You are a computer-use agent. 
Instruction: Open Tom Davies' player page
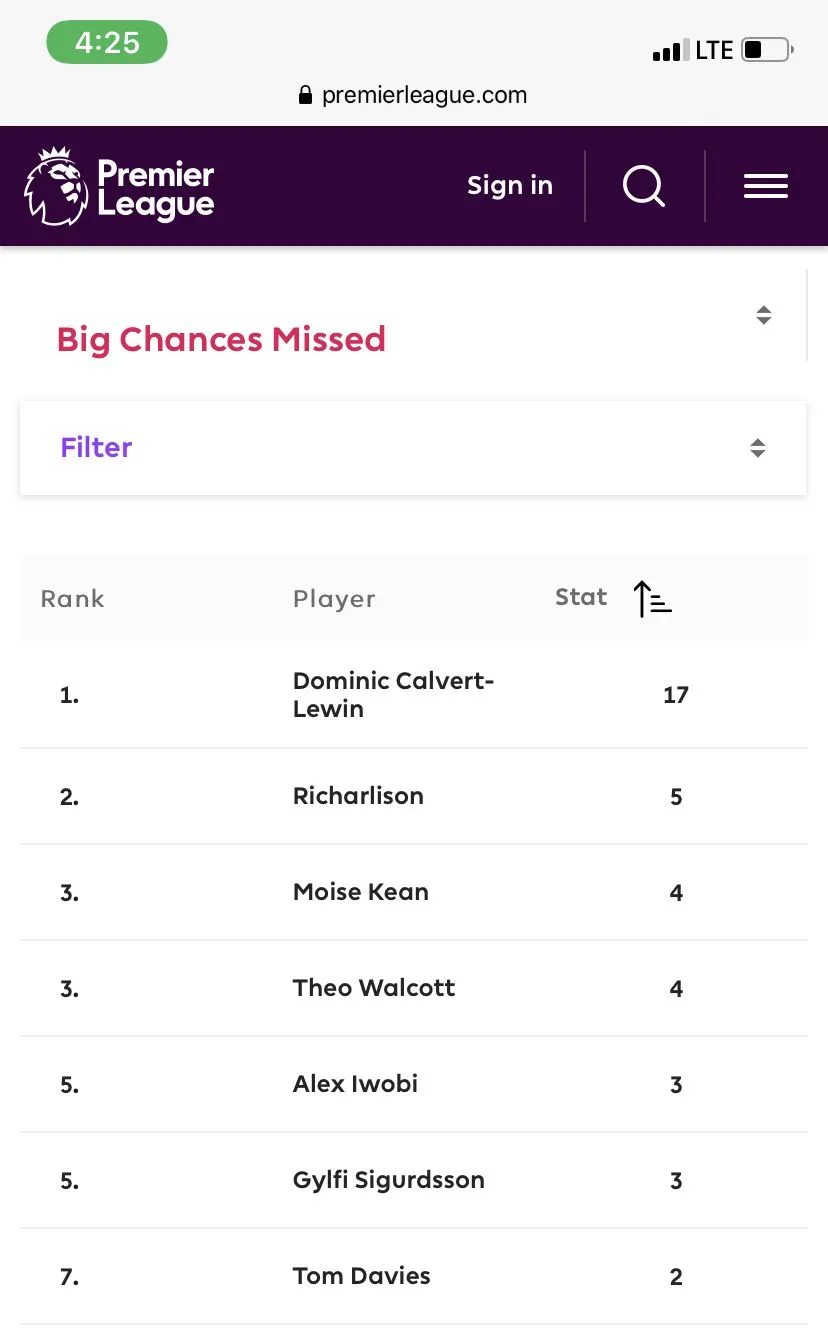point(361,1276)
